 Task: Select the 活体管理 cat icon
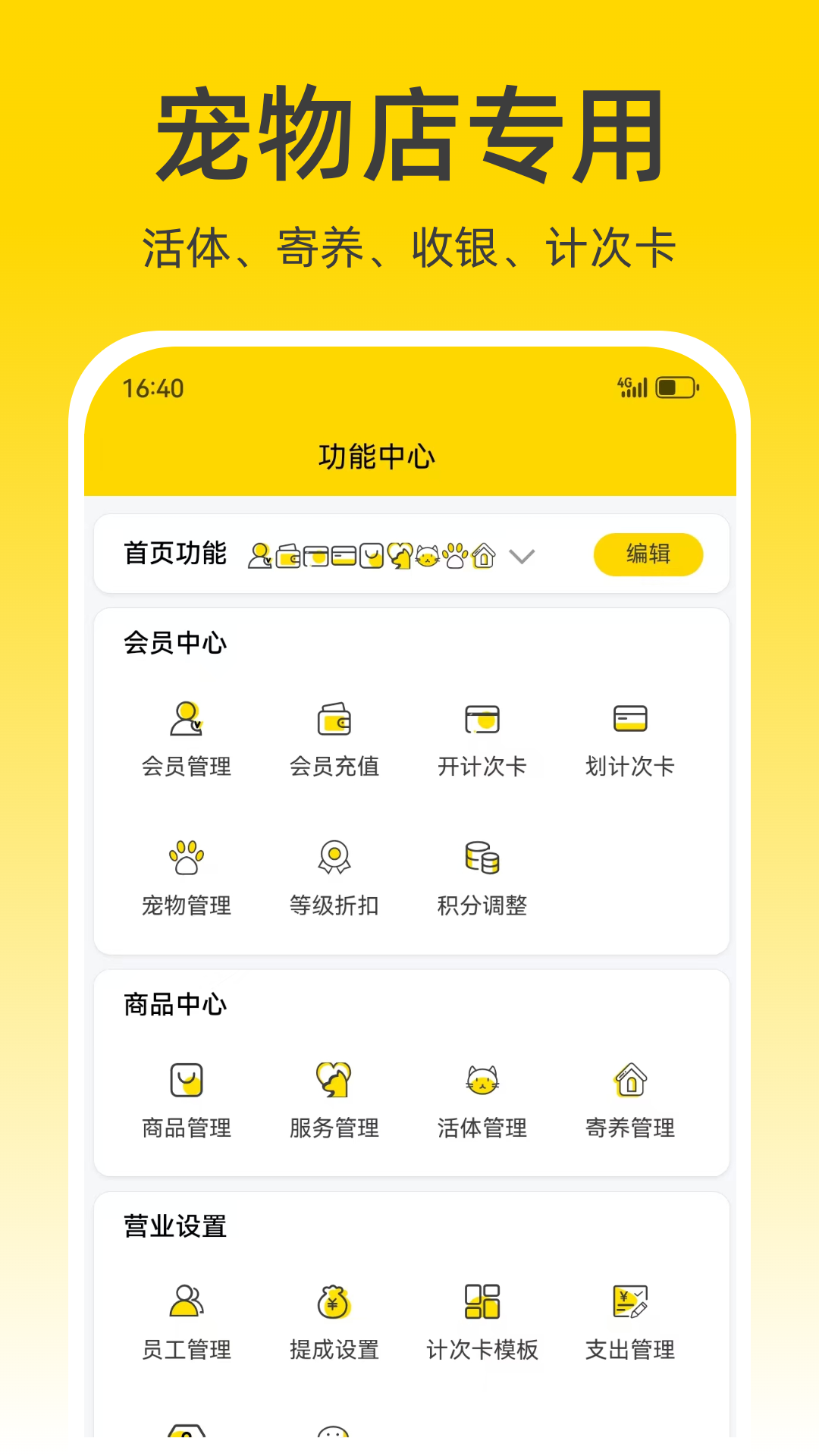(482, 1083)
